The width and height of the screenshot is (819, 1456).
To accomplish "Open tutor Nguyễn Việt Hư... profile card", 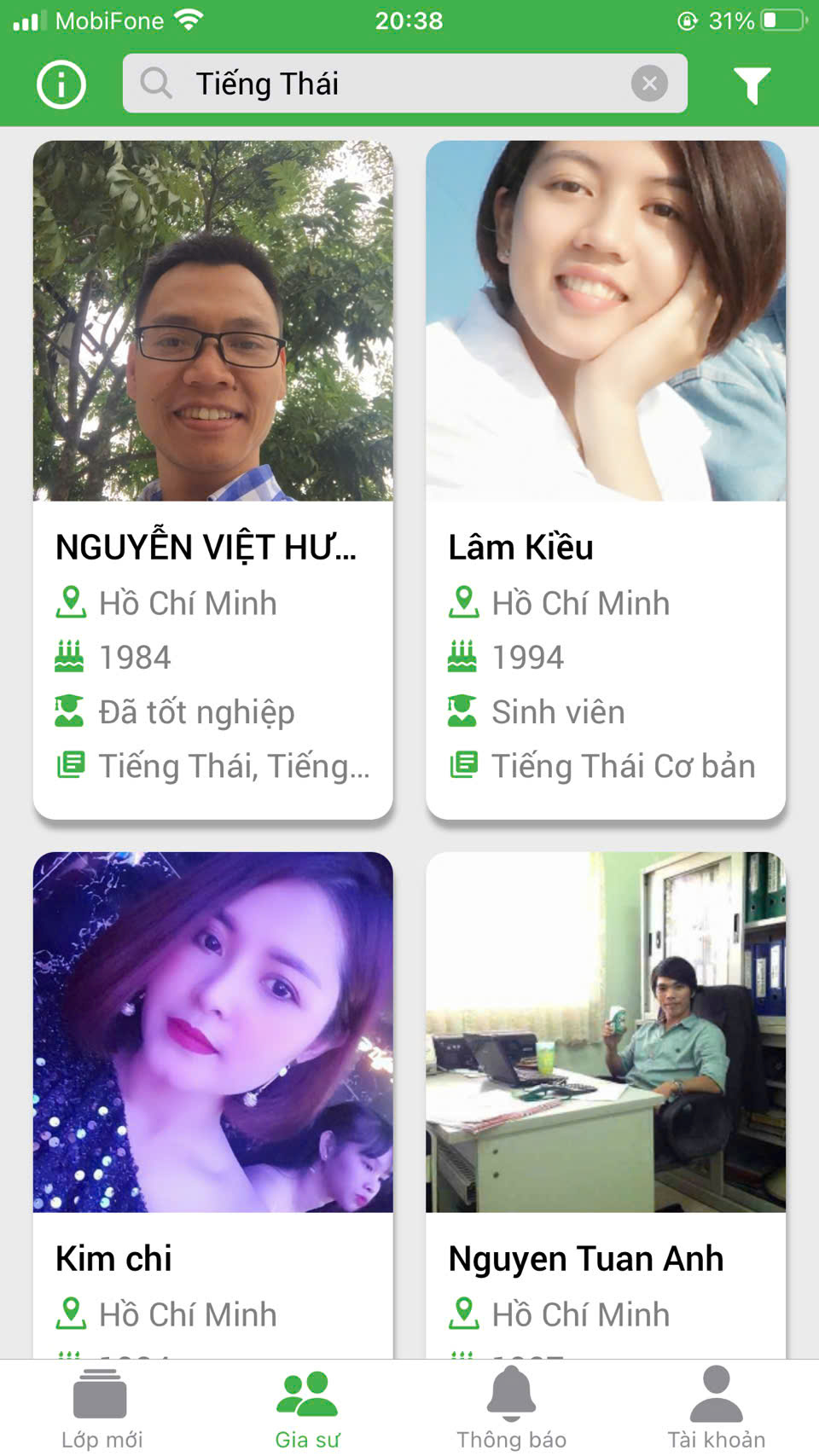I will [x=212, y=478].
